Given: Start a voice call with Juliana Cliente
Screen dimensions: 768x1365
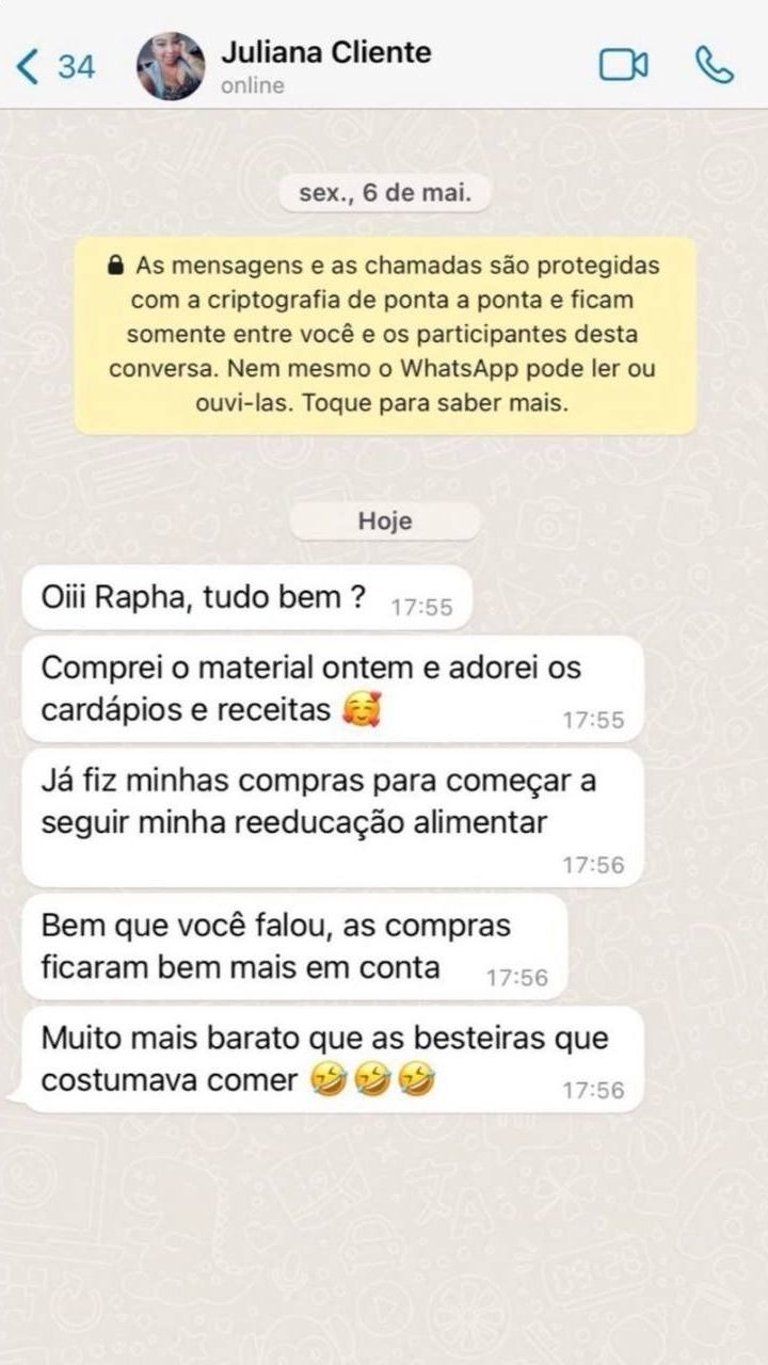Looking at the screenshot, I should [x=714, y=66].
